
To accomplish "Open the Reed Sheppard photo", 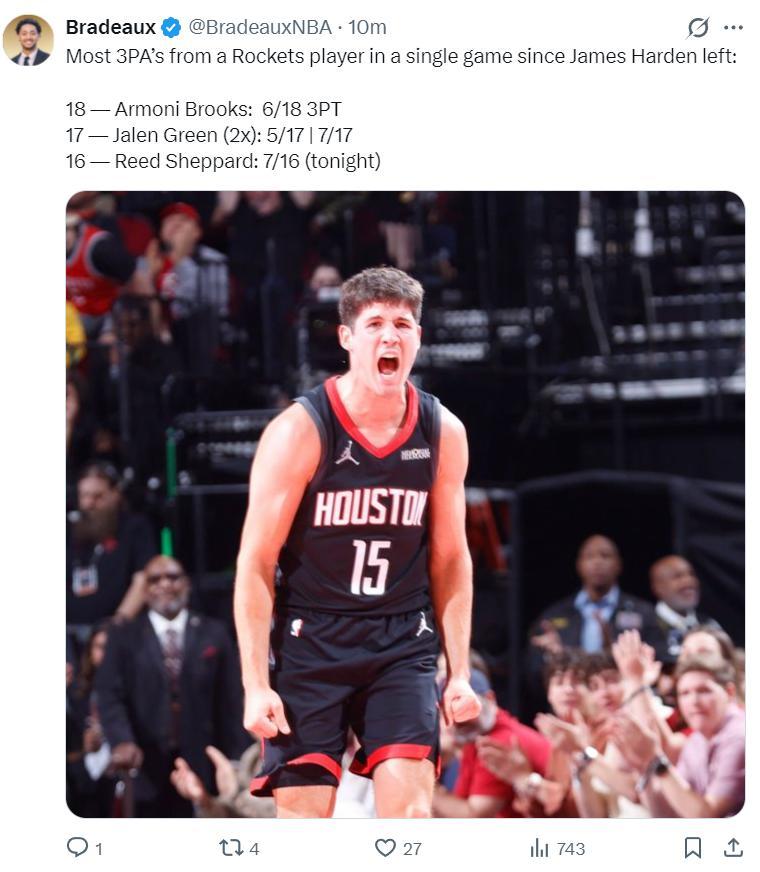I will coord(405,503).
